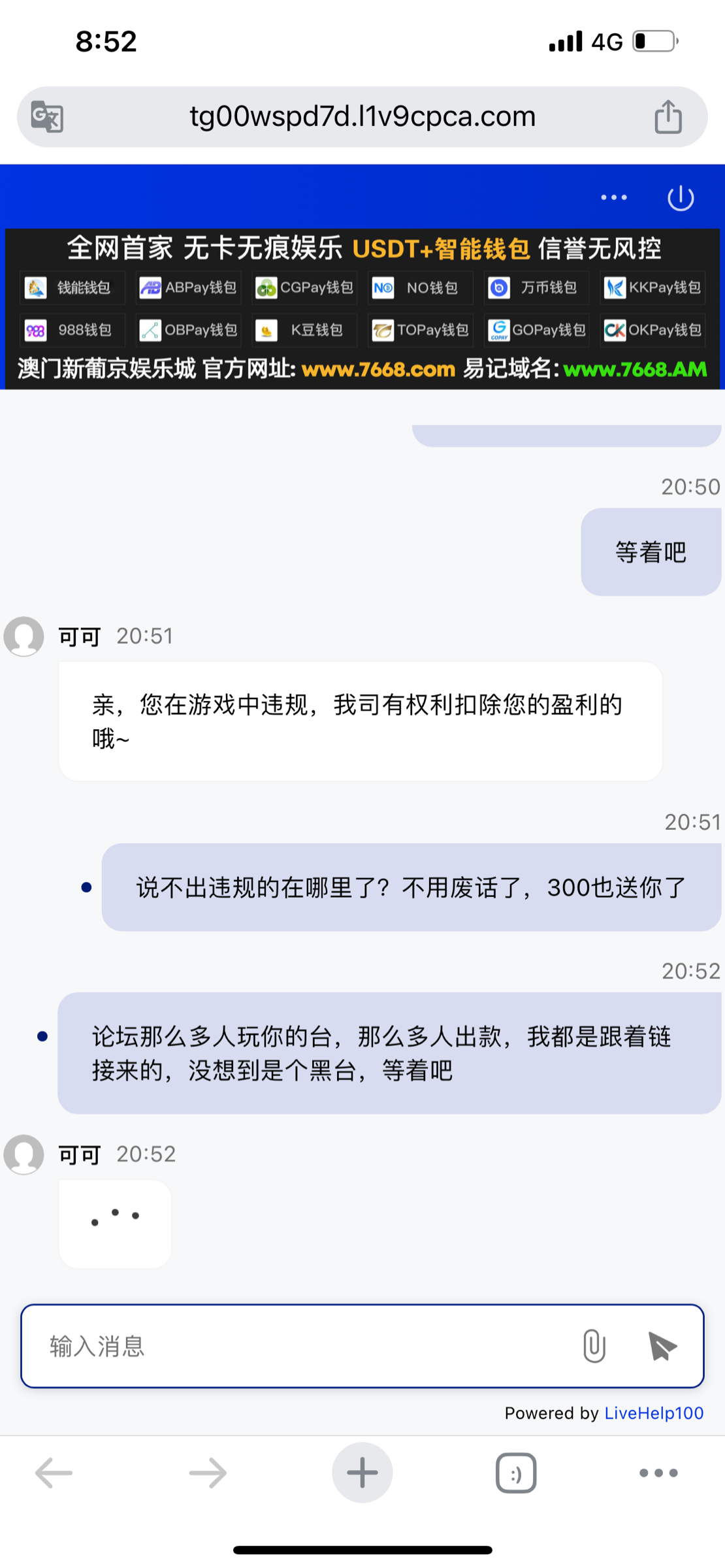Open the browser bottom three-dots menu
725x1568 pixels.
[659, 1473]
